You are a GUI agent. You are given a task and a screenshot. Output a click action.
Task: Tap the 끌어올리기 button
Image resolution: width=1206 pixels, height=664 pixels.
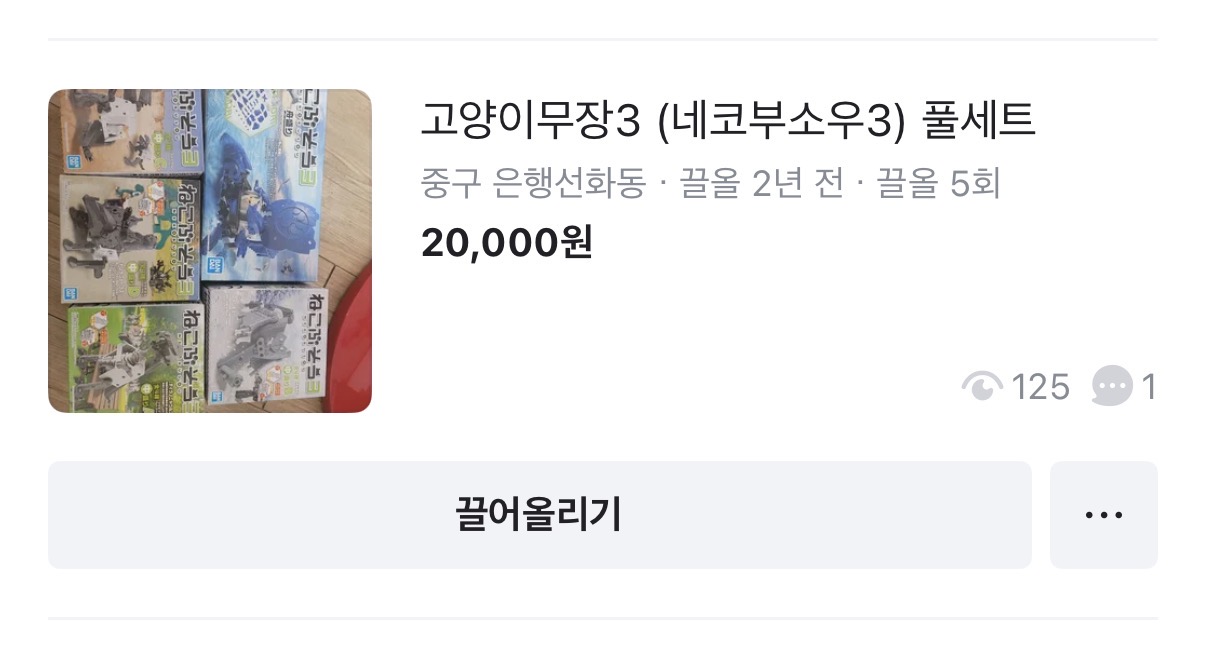pyautogui.click(x=539, y=515)
